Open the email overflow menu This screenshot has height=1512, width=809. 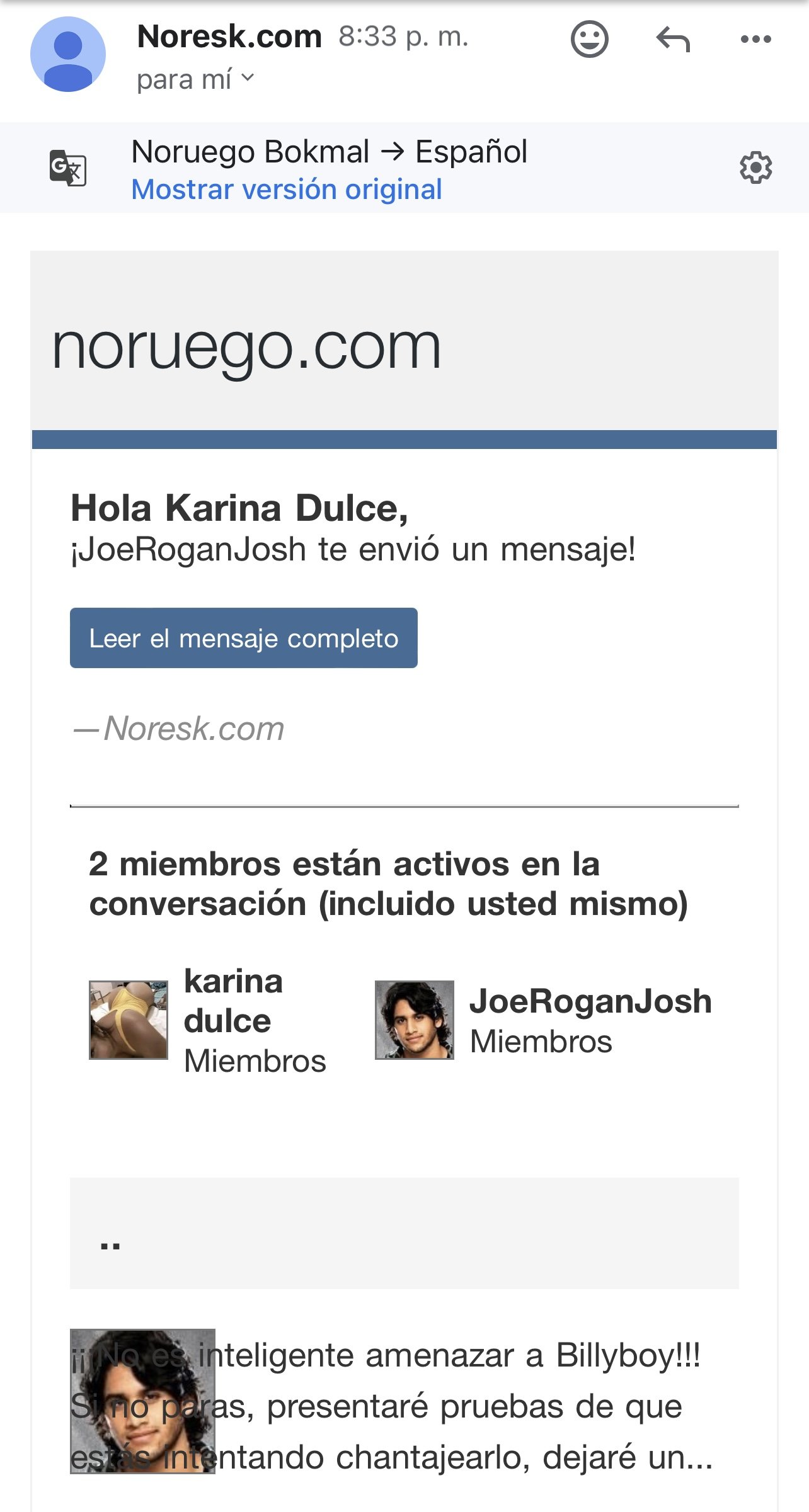pos(755,39)
